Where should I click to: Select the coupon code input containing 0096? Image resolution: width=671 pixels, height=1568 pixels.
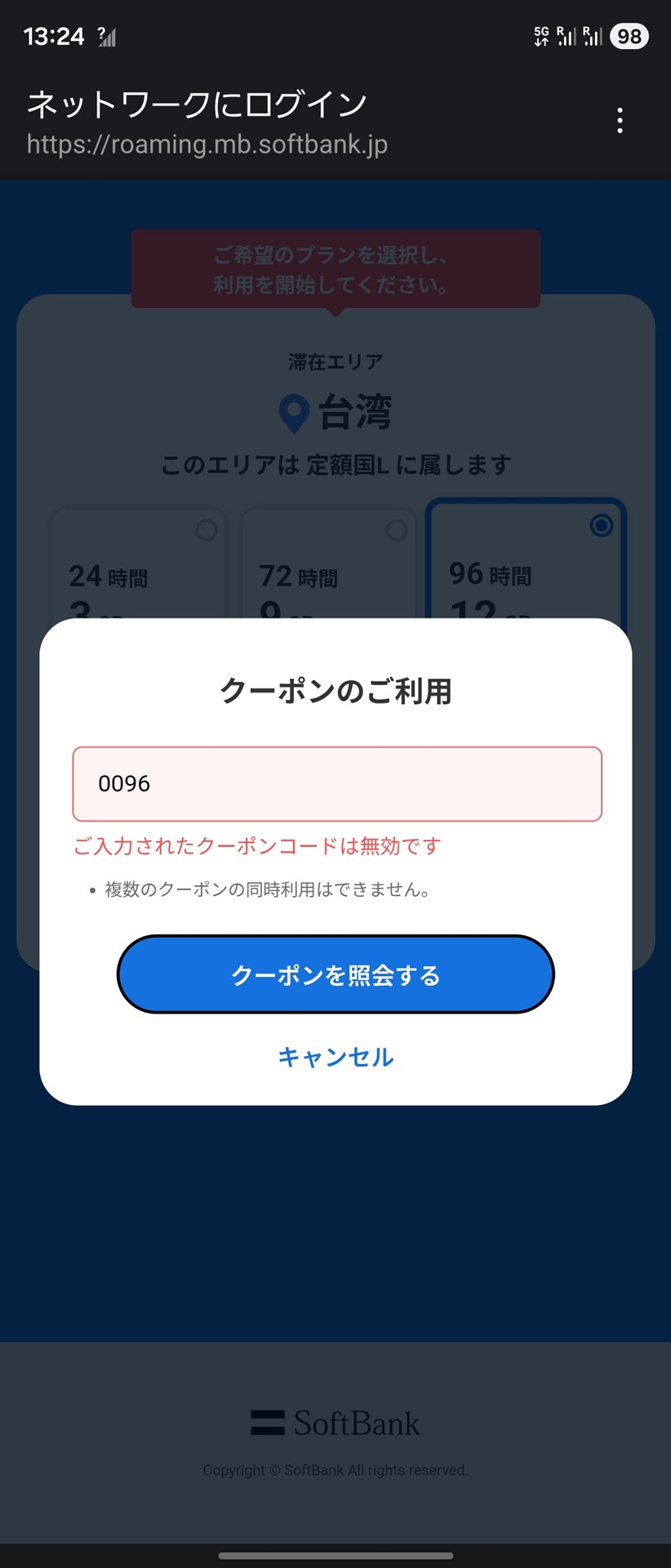pyautogui.click(x=335, y=783)
